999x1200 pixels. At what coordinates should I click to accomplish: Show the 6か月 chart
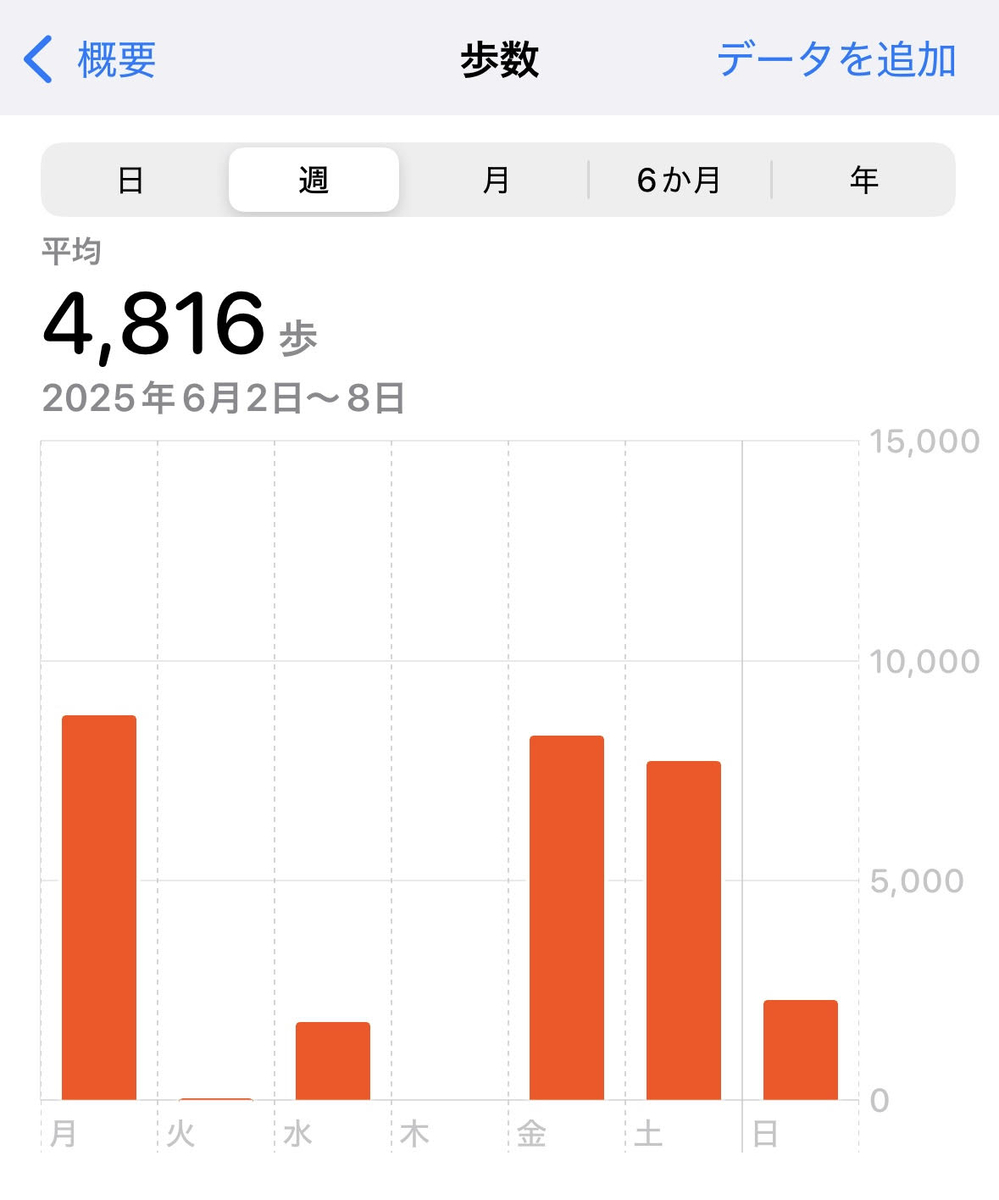679,180
